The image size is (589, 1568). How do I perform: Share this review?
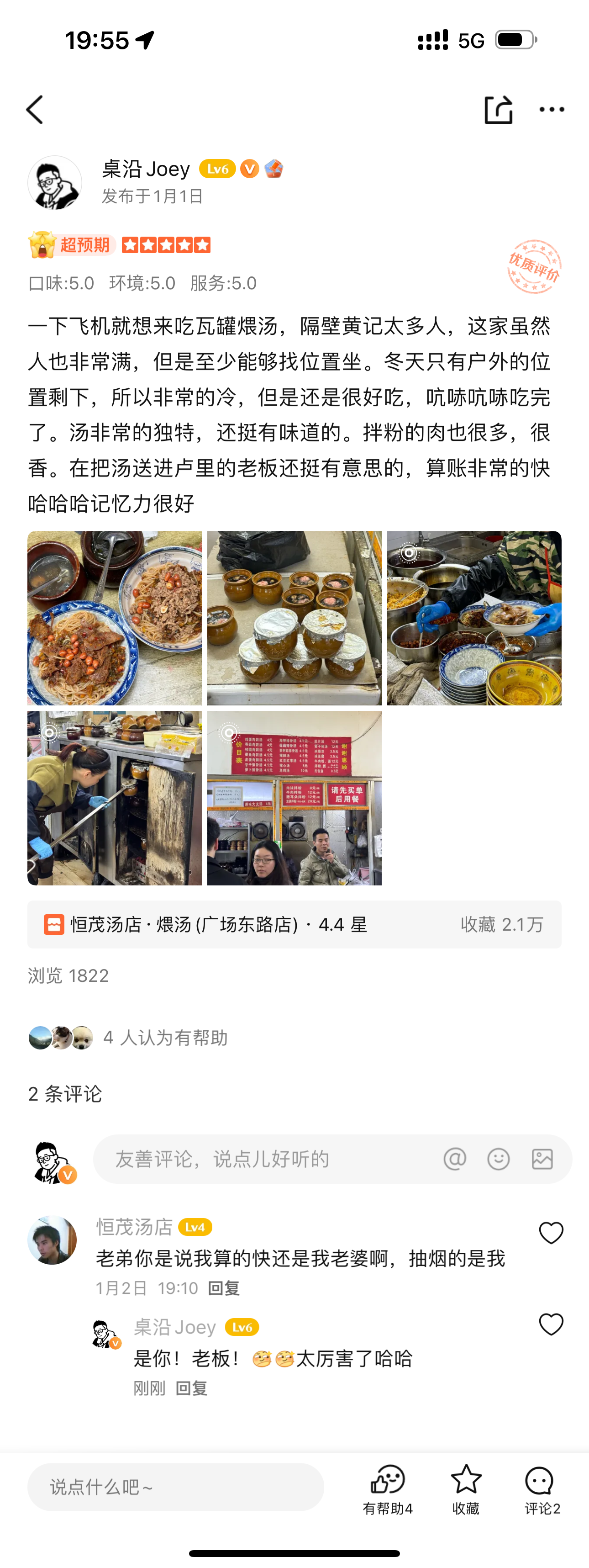coord(498,110)
